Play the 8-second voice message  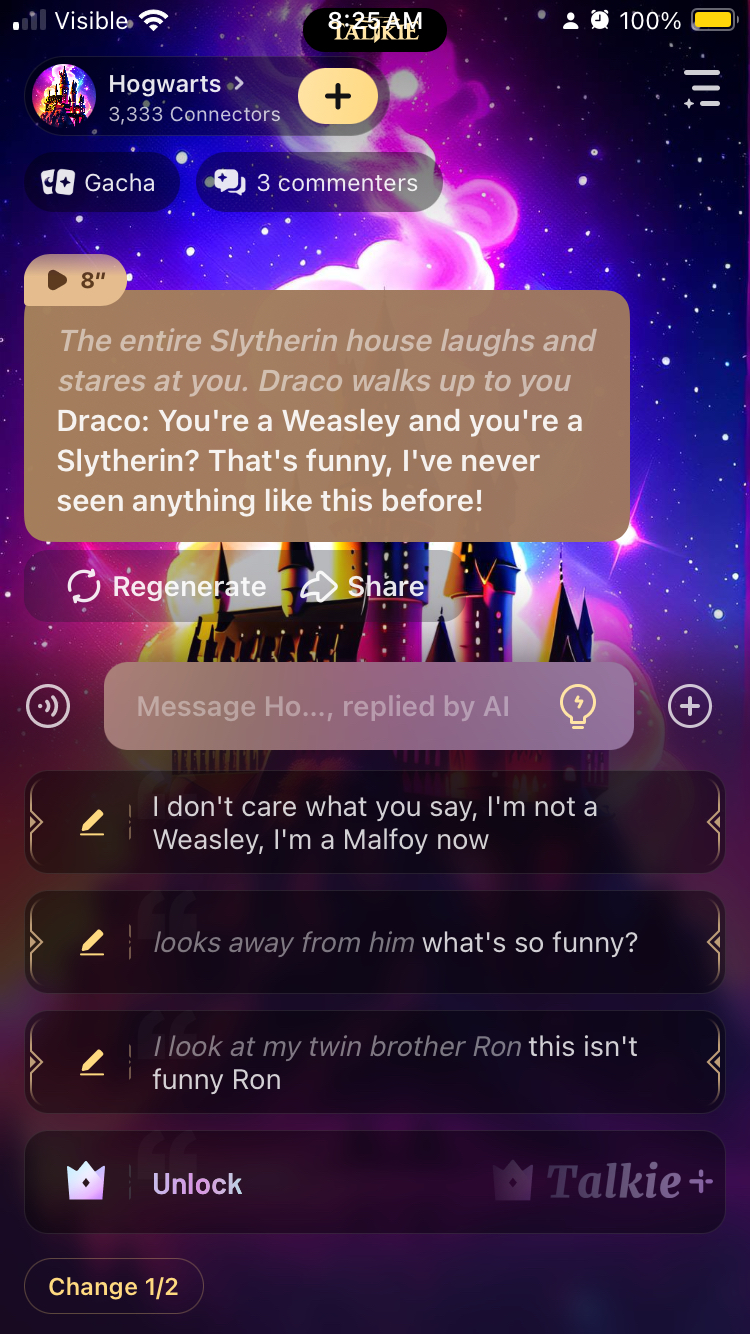click(x=76, y=281)
